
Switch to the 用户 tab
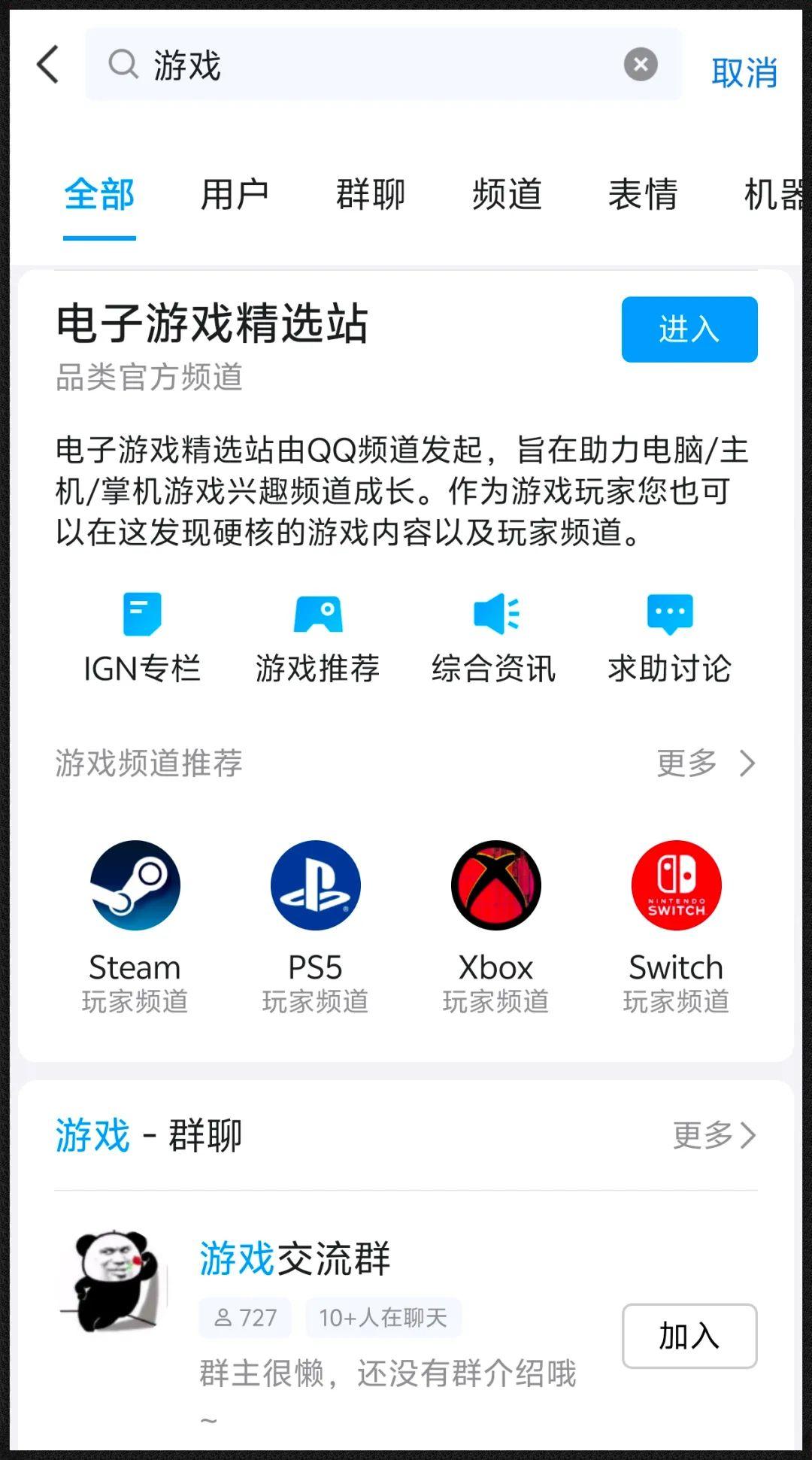235,195
